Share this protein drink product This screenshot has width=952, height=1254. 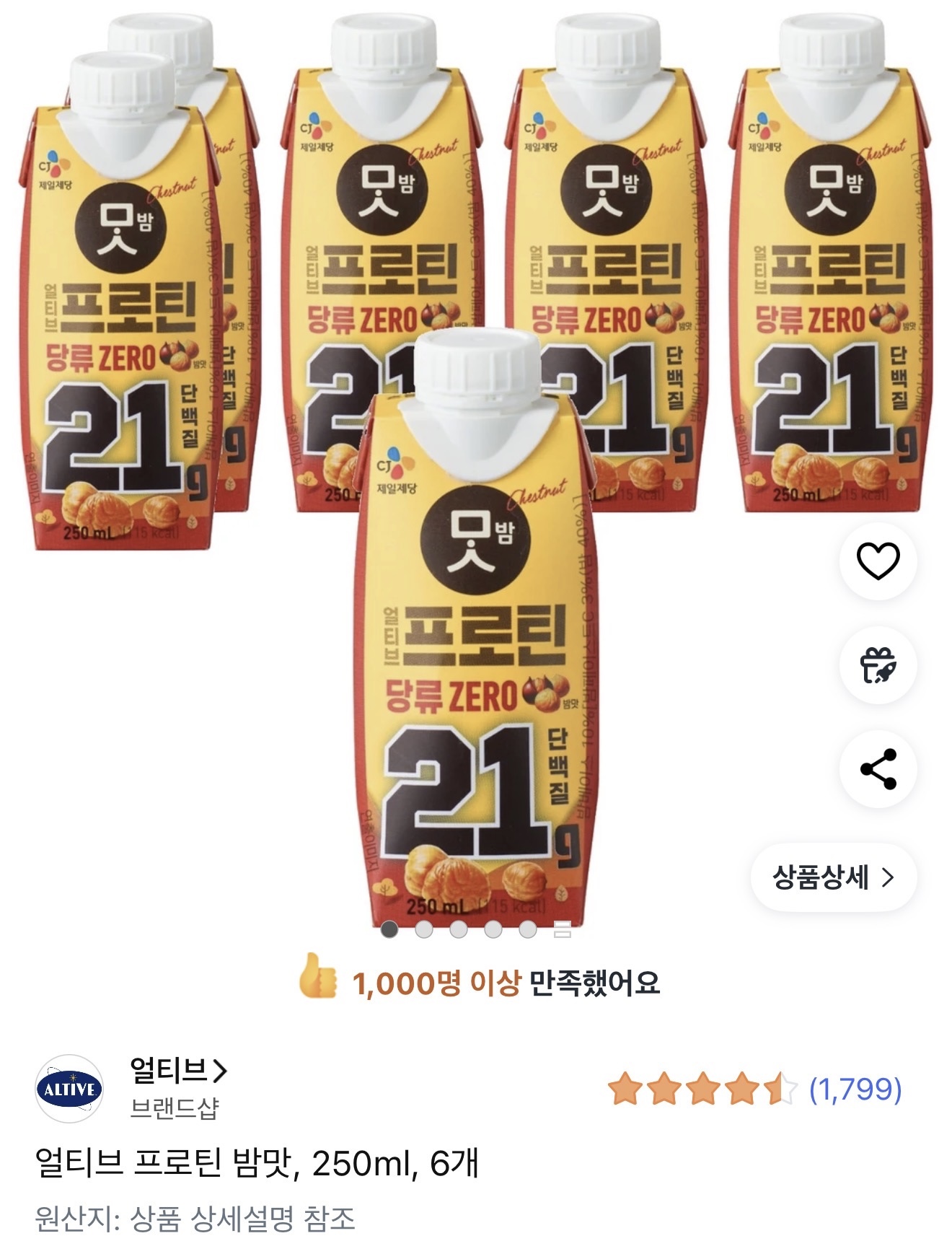coord(878,768)
